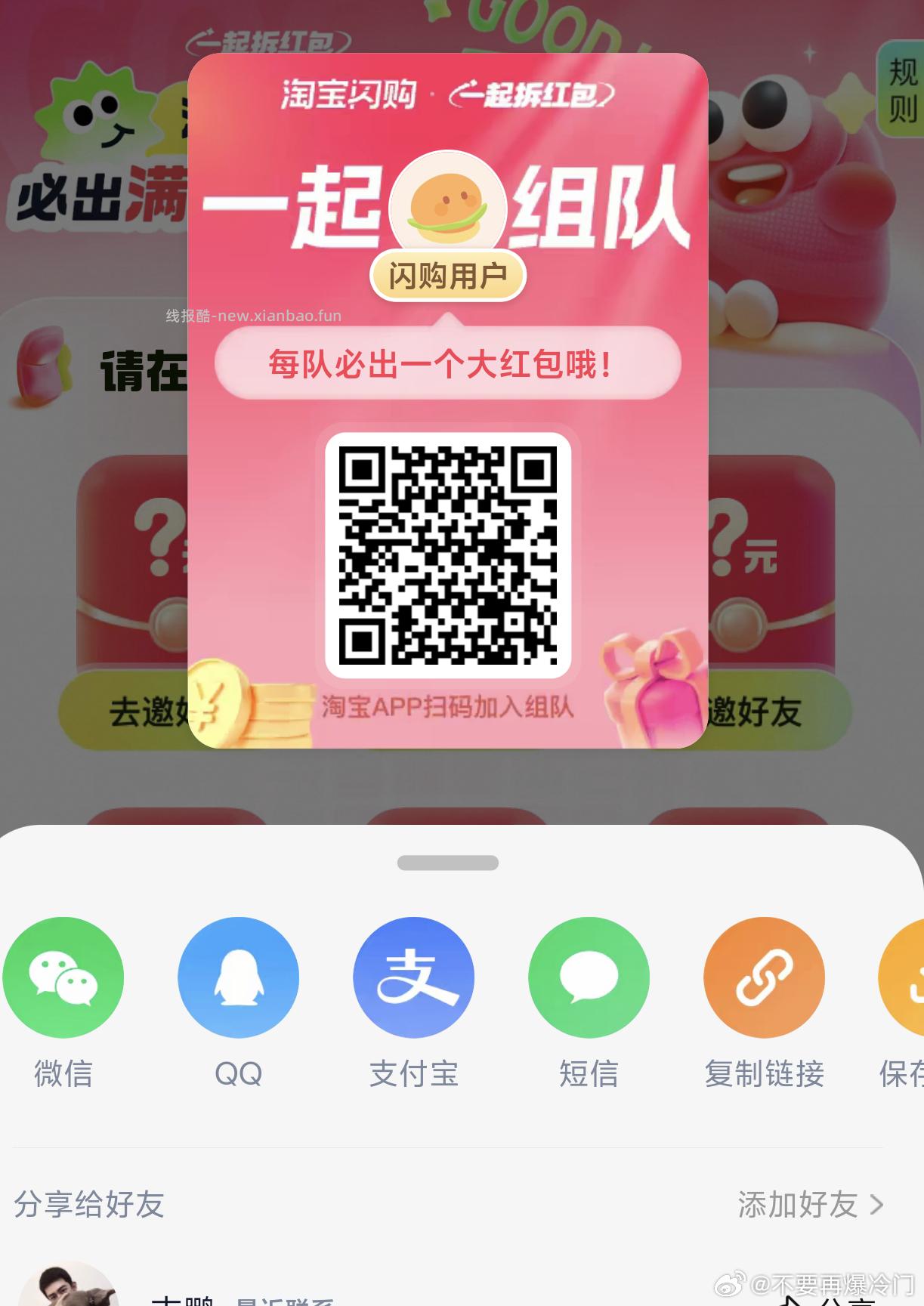Toggle the 每队必出一个大红包哦 notice bubble
The image size is (924, 1306).
pyautogui.click(x=449, y=364)
